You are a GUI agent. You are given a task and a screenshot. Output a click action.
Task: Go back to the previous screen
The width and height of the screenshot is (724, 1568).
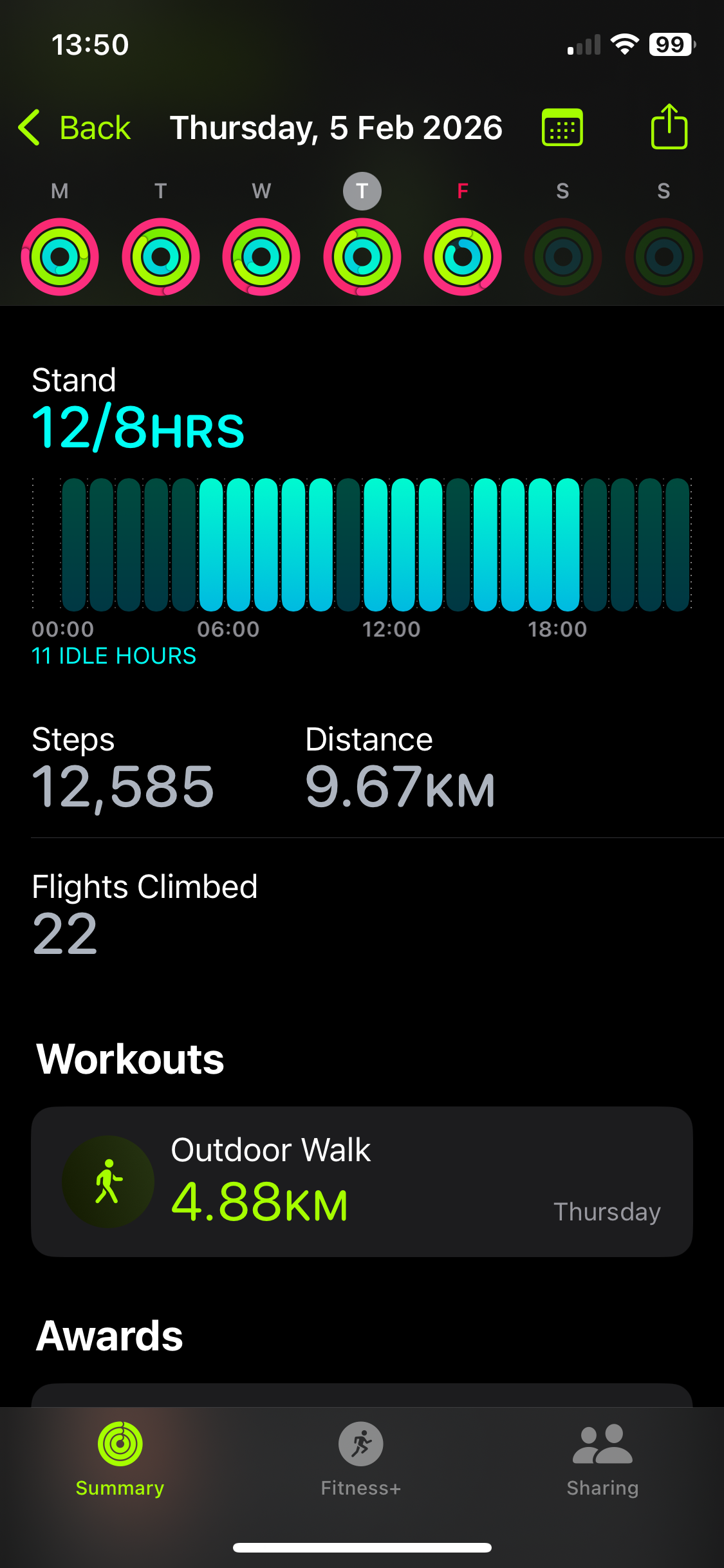[x=75, y=127]
